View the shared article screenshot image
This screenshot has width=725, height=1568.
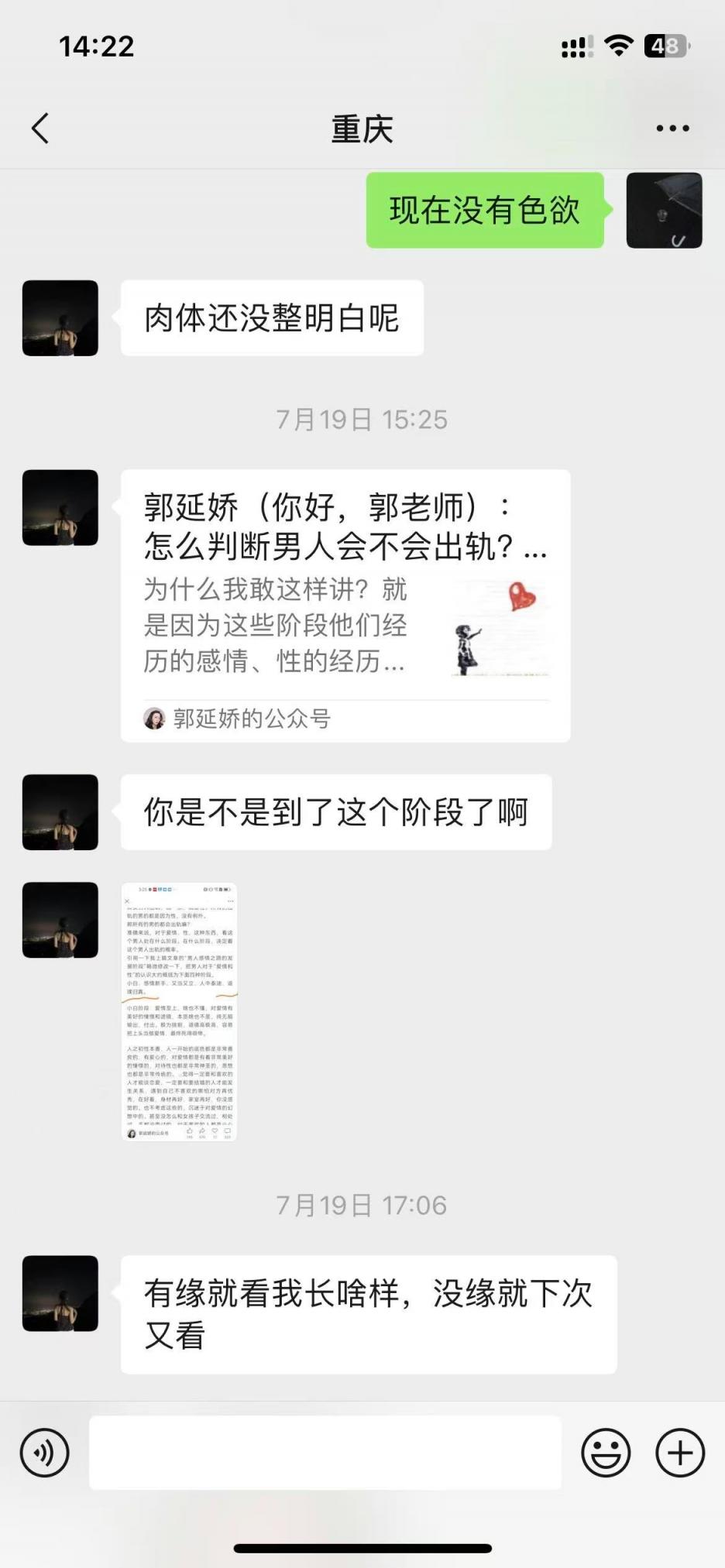(180, 1011)
